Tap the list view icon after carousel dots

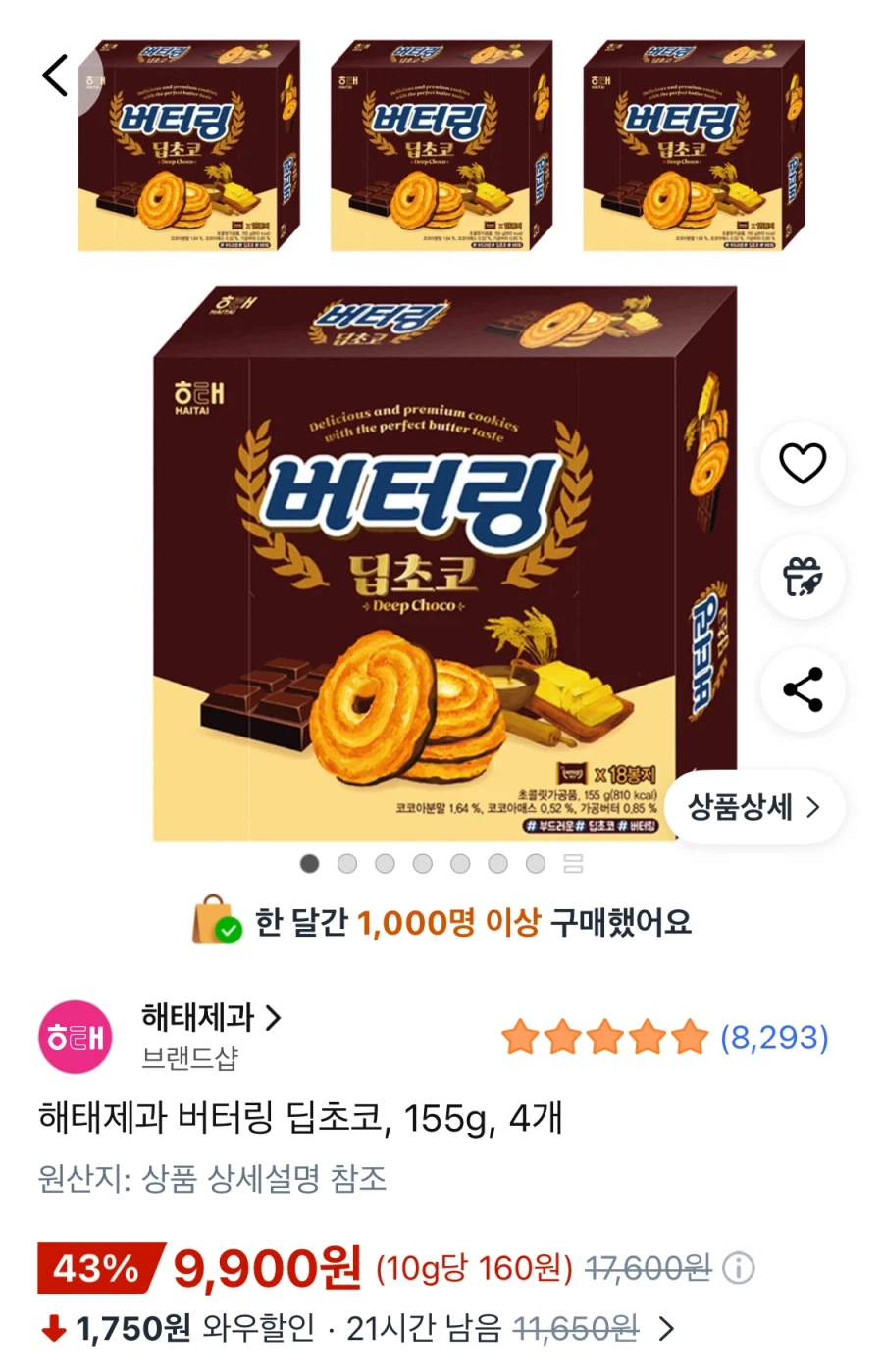point(573,864)
